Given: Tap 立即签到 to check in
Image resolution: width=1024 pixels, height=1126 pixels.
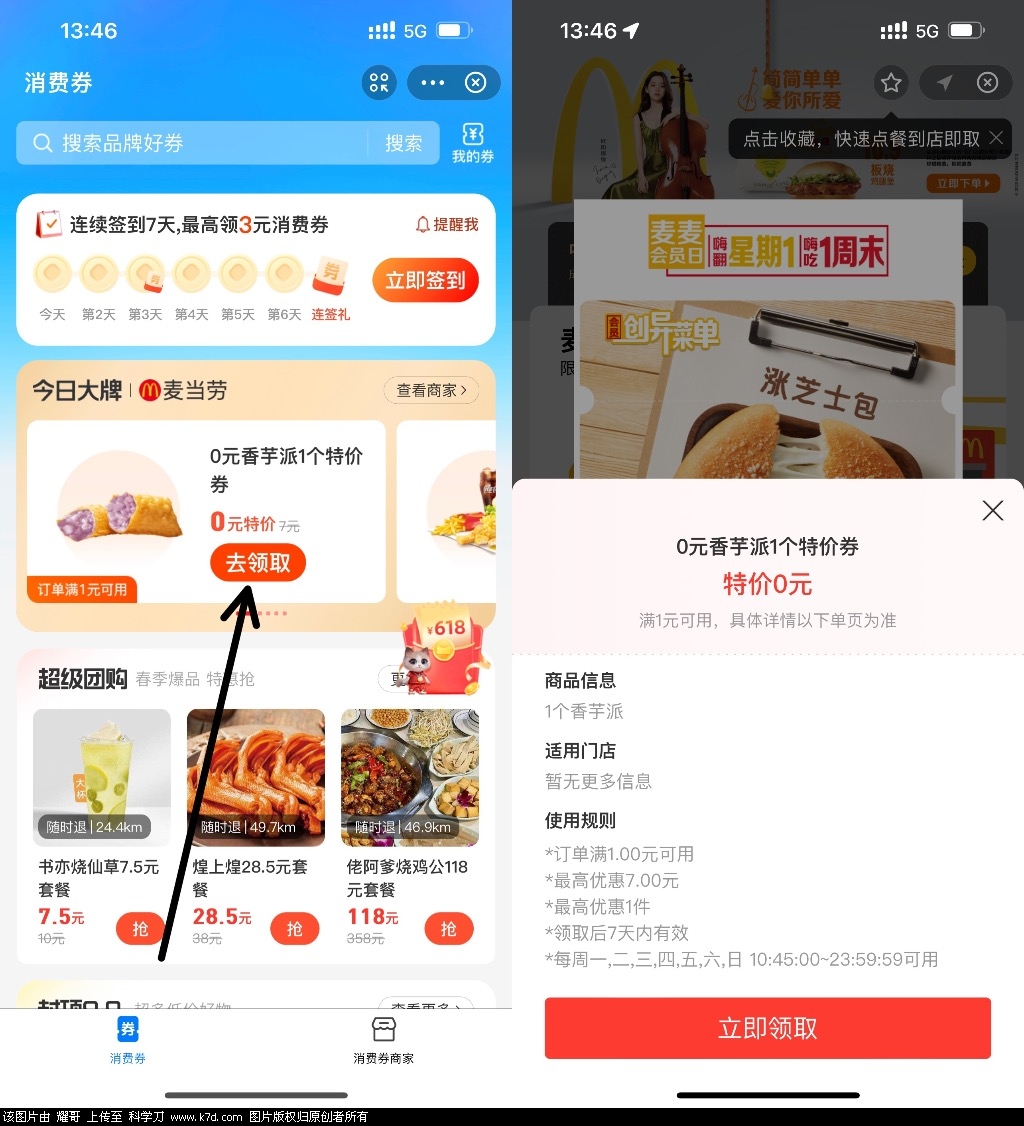Looking at the screenshot, I should pos(425,280).
